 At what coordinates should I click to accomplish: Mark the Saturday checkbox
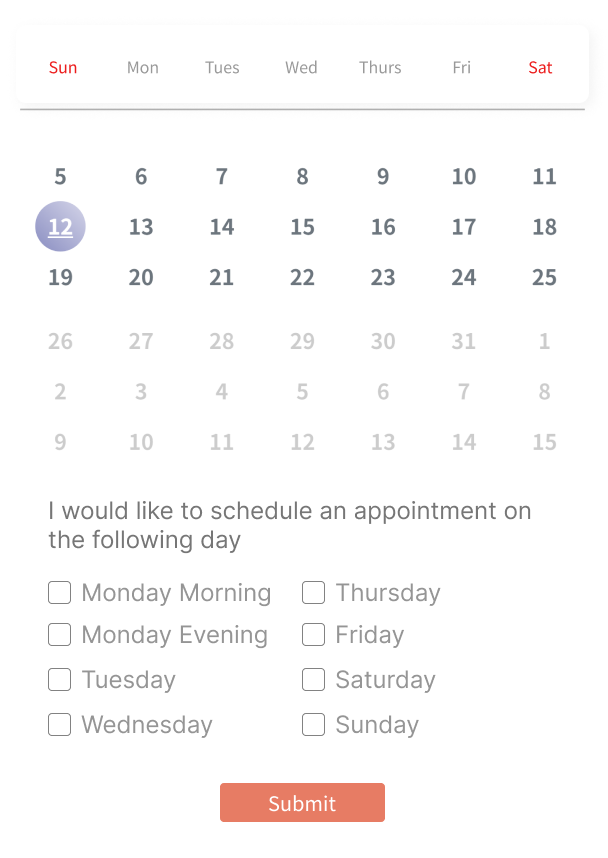(x=314, y=680)
